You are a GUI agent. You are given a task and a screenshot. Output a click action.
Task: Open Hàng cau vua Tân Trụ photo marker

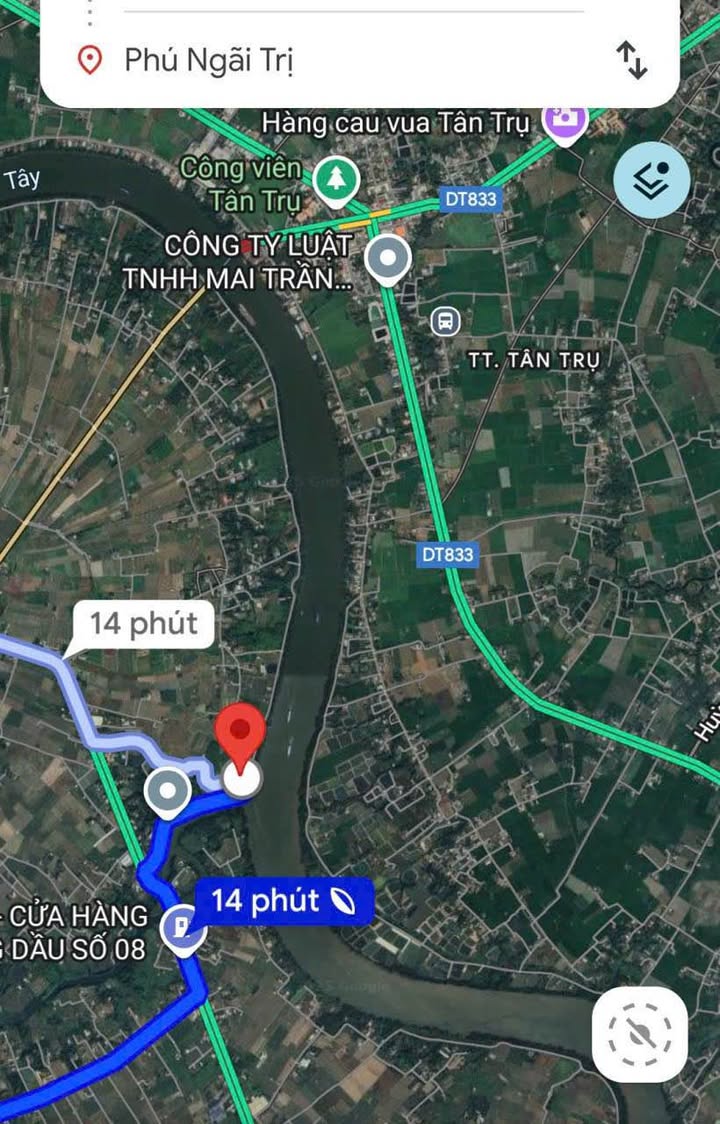(564, 119)
